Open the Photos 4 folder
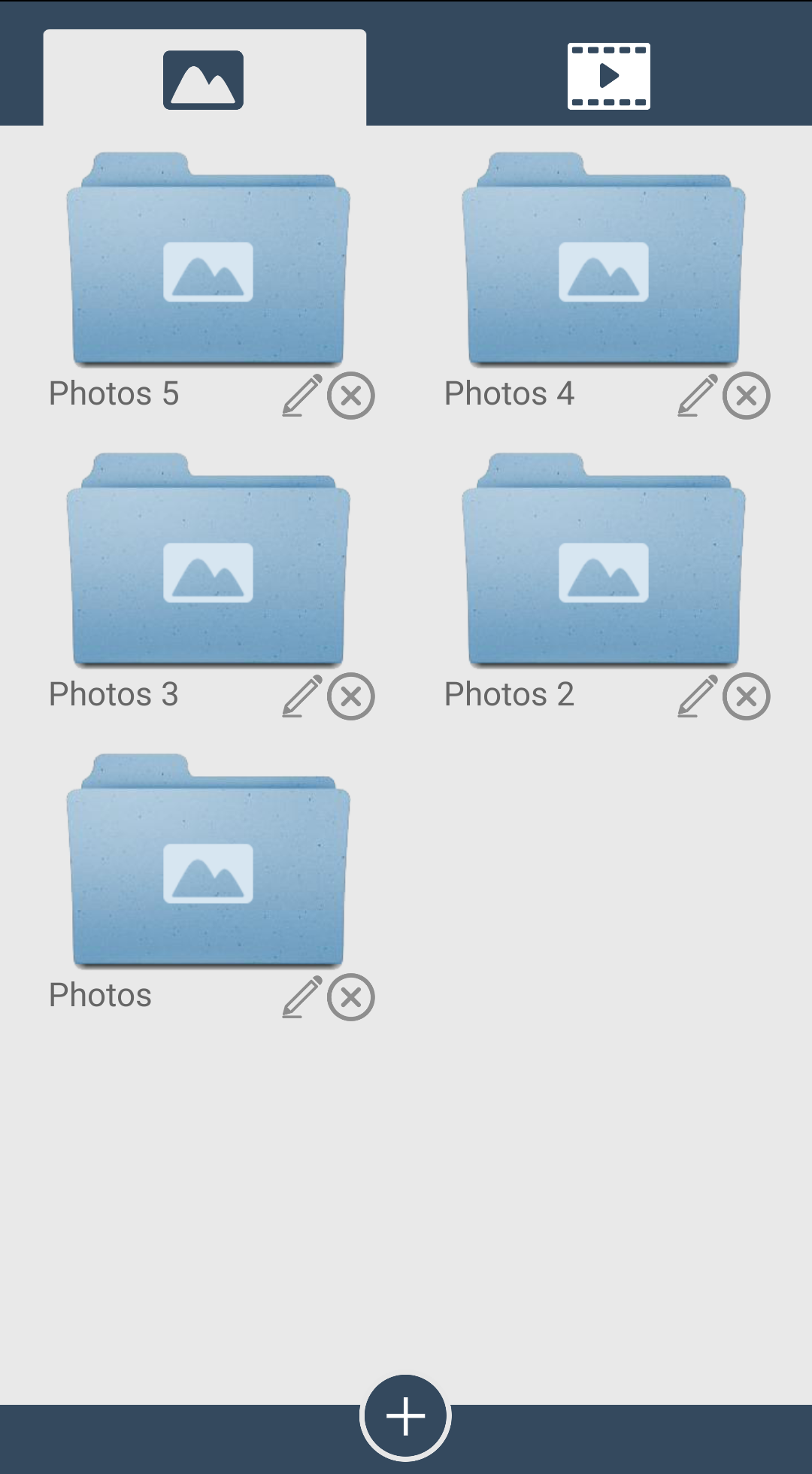The height and width of the screenshot is (1474, 812). click(x=604, y=261)
